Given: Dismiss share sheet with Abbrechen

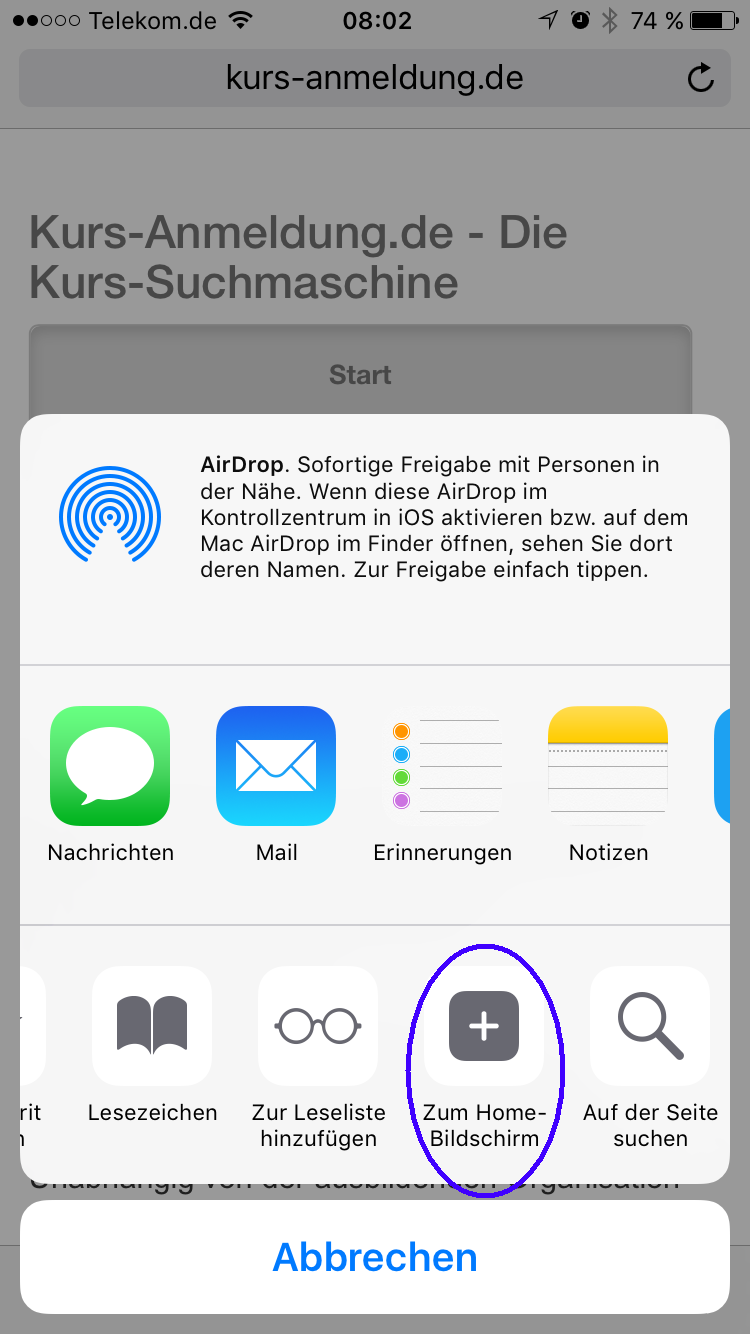Looking at the screenshot, I should pyautogui.click(x=375, y=1257).
